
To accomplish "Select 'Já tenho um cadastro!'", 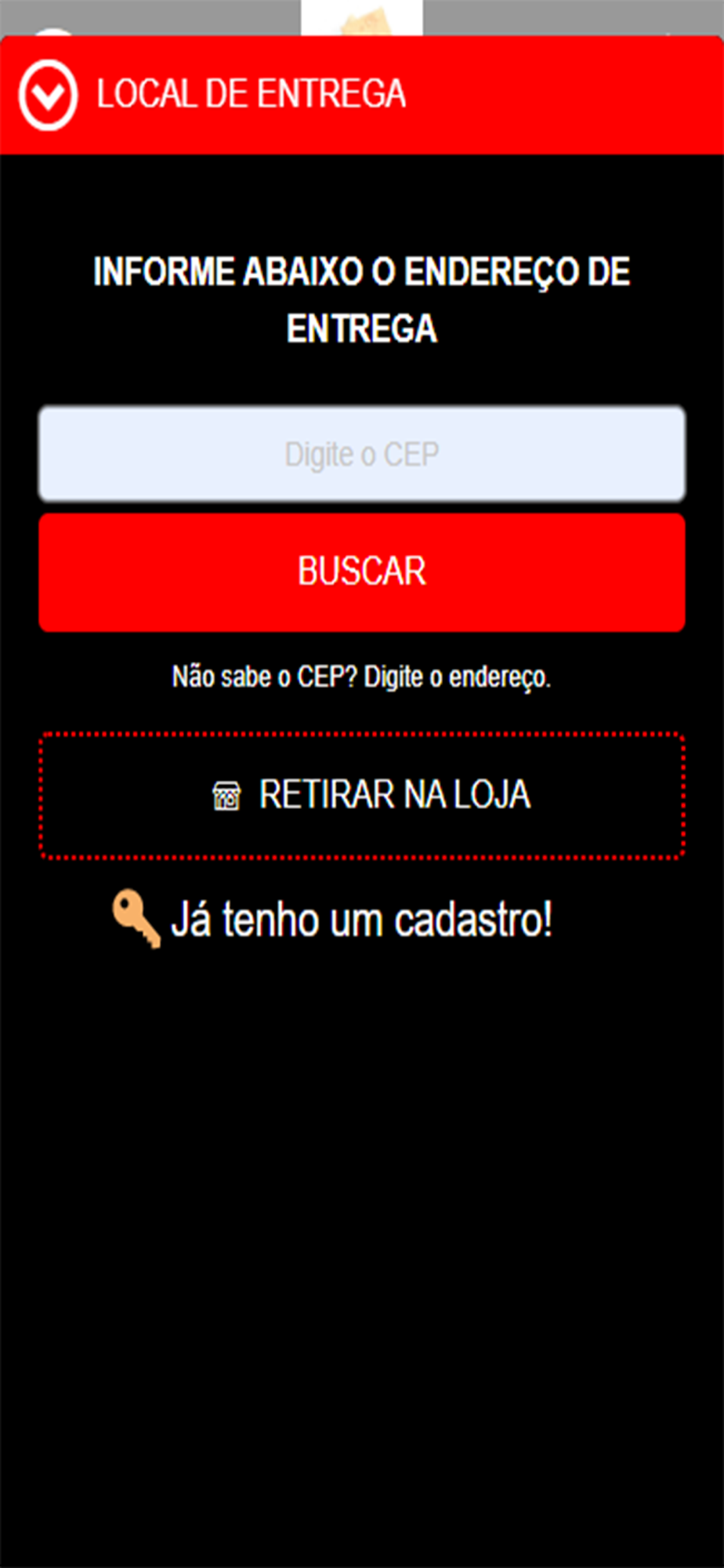I will pyautogui.click(x=333, y=920).
